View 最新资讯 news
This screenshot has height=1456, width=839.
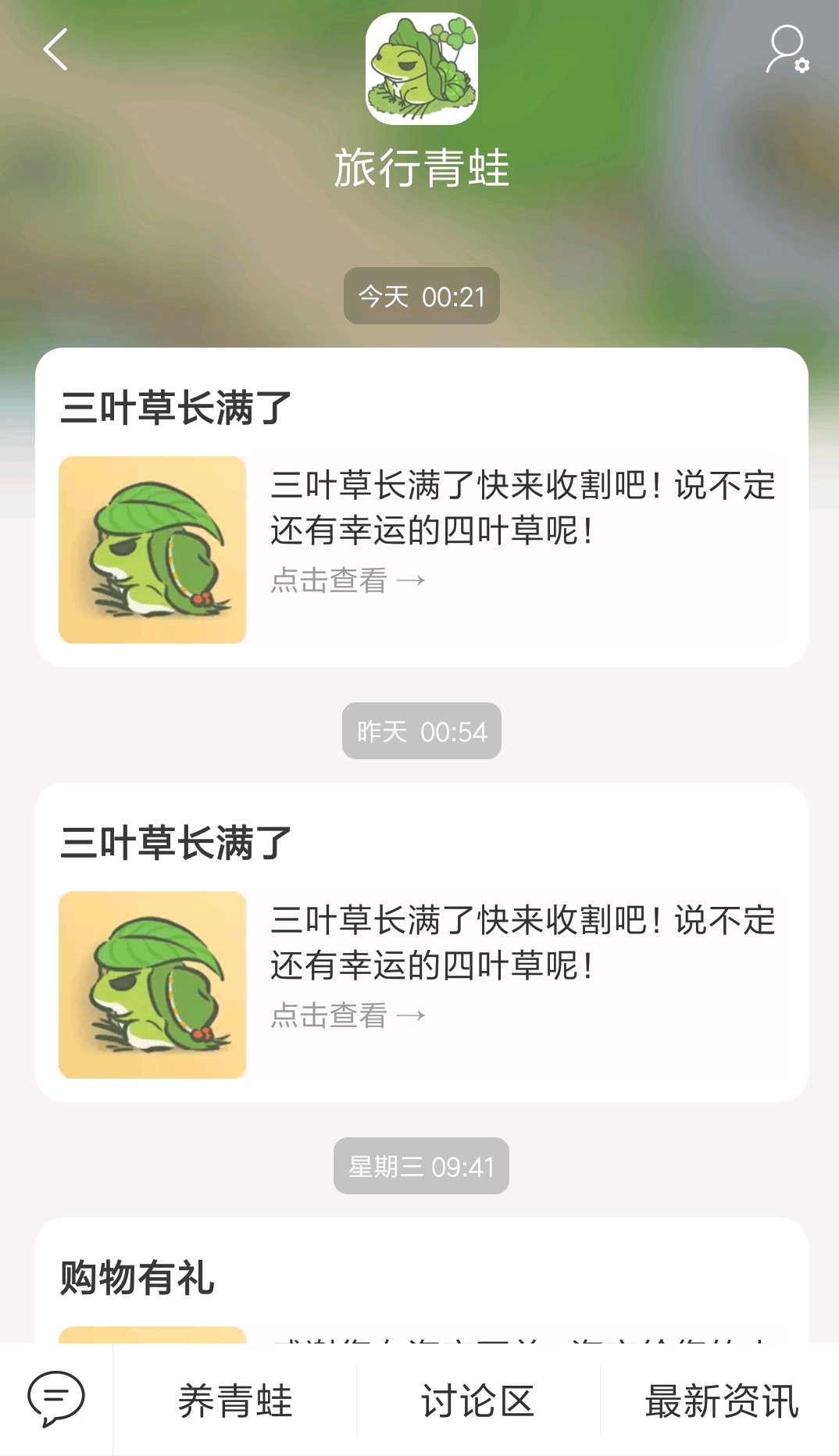721,1401
